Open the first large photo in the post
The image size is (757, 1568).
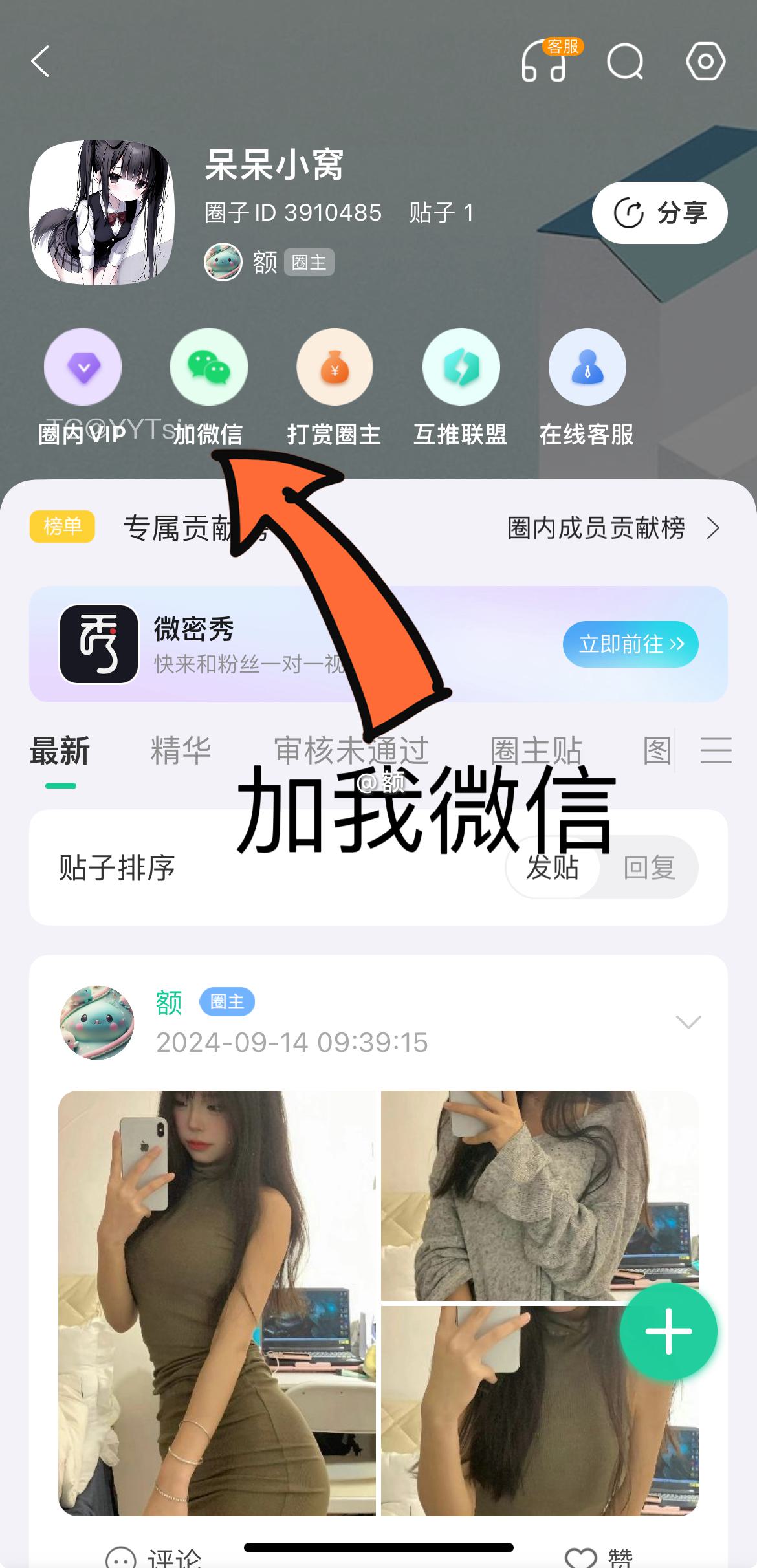click(x=217, y=1303)
